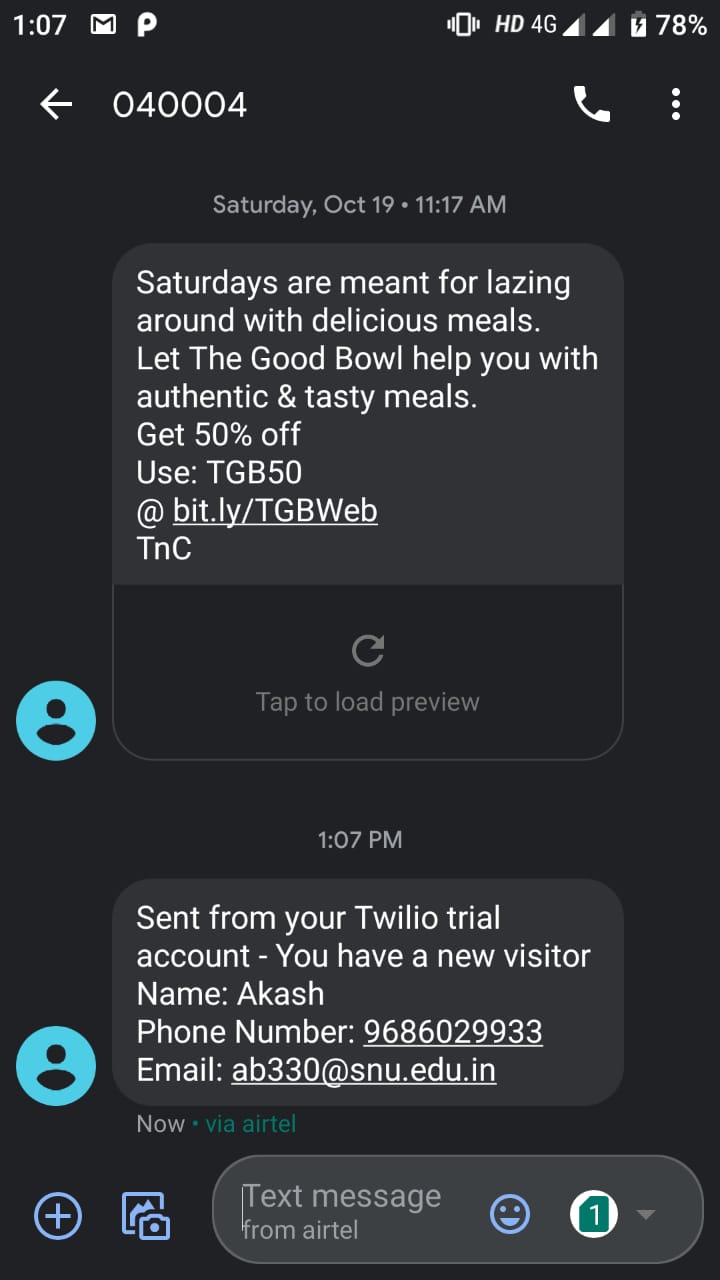Focus the text message field
This screenshot has width=720, height=1280.
point(350,1210)
